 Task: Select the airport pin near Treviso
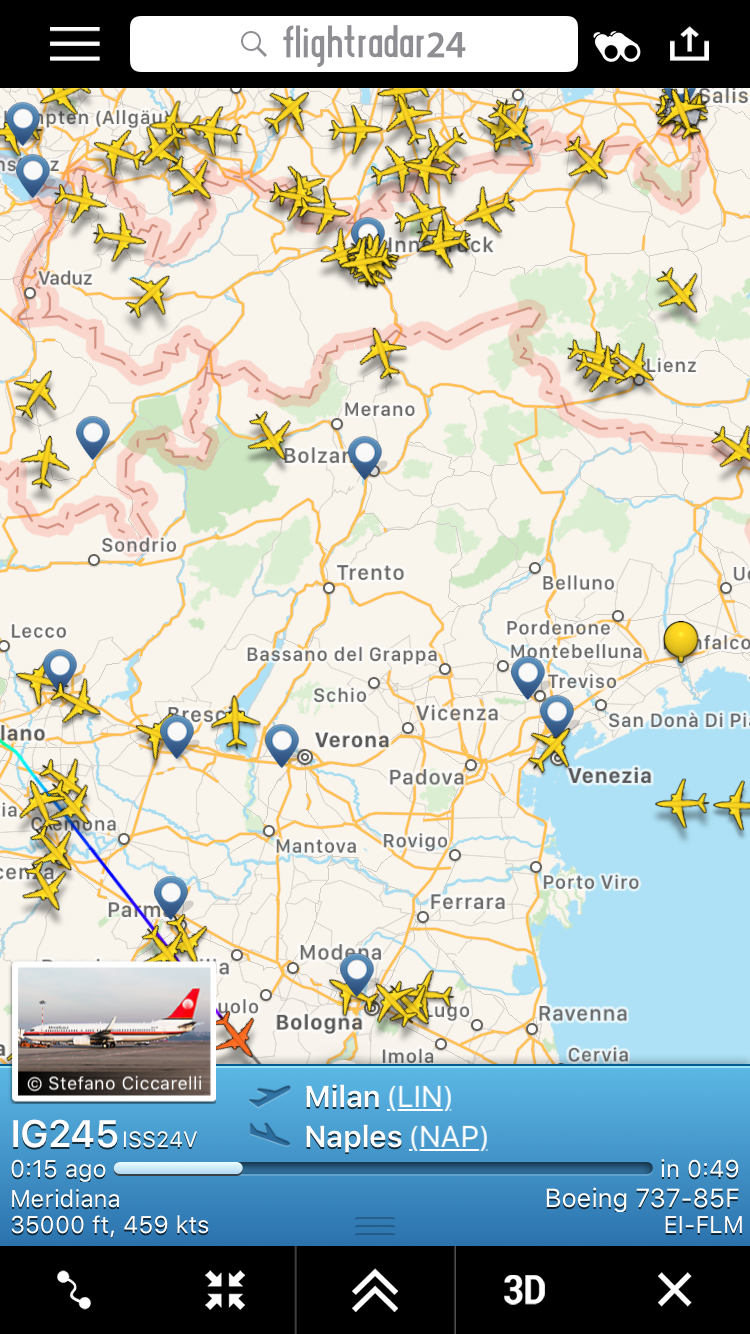[527, 675]
